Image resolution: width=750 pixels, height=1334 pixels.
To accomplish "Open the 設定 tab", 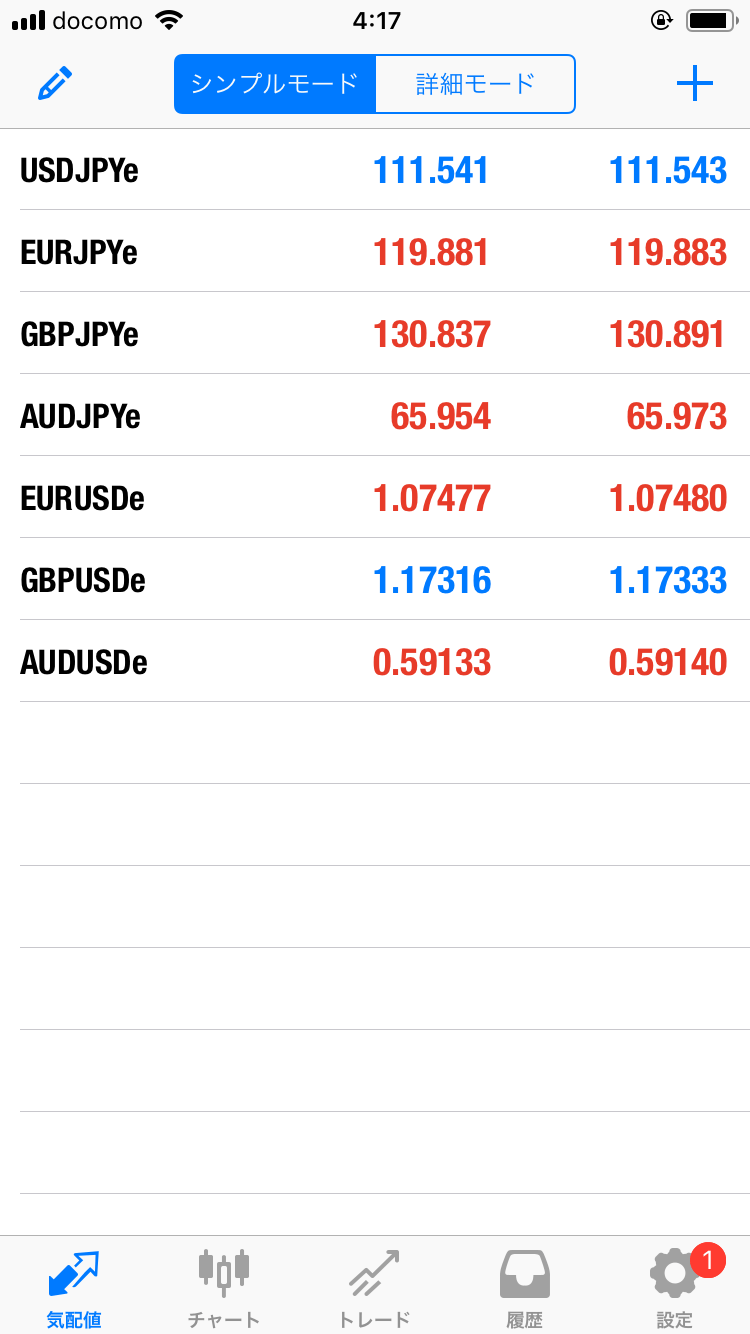I will tap(674, 1287).
